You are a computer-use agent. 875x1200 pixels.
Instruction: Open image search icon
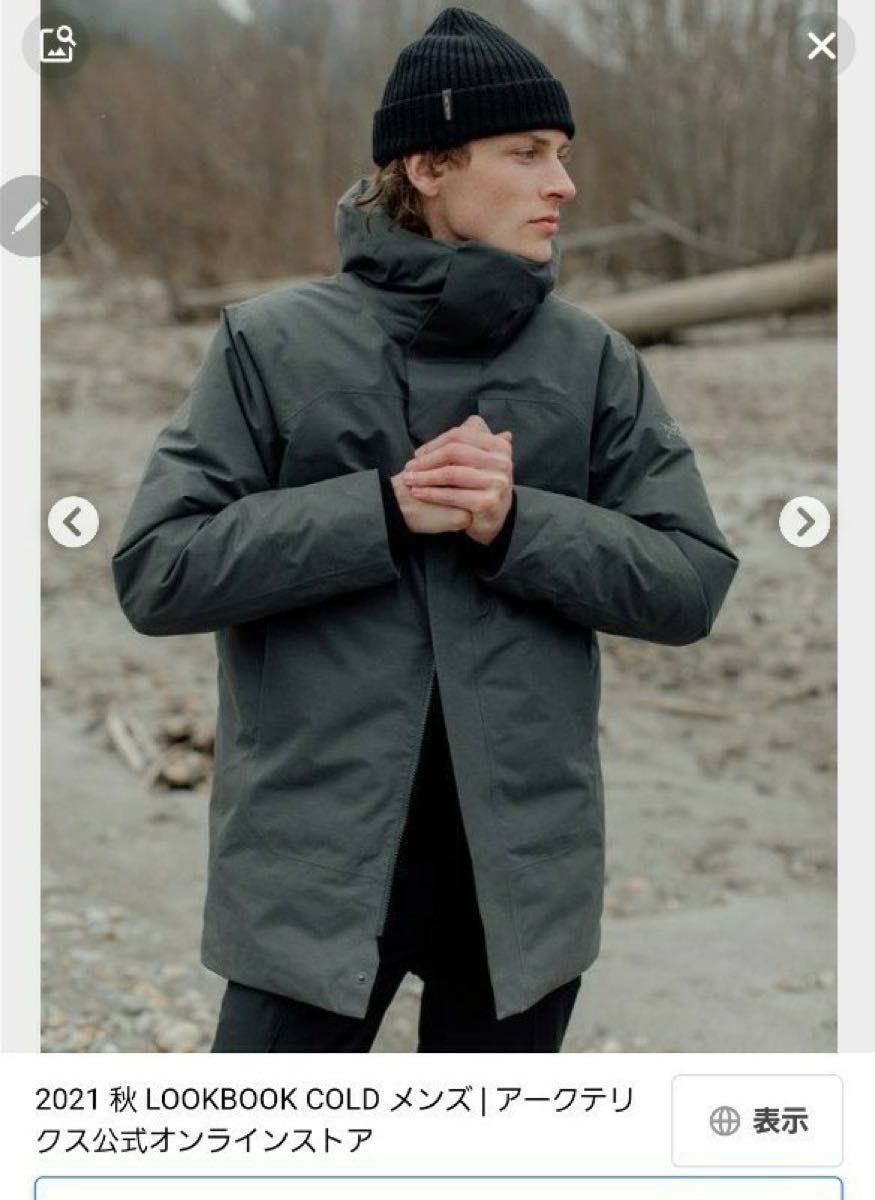[x=57, y=45]
